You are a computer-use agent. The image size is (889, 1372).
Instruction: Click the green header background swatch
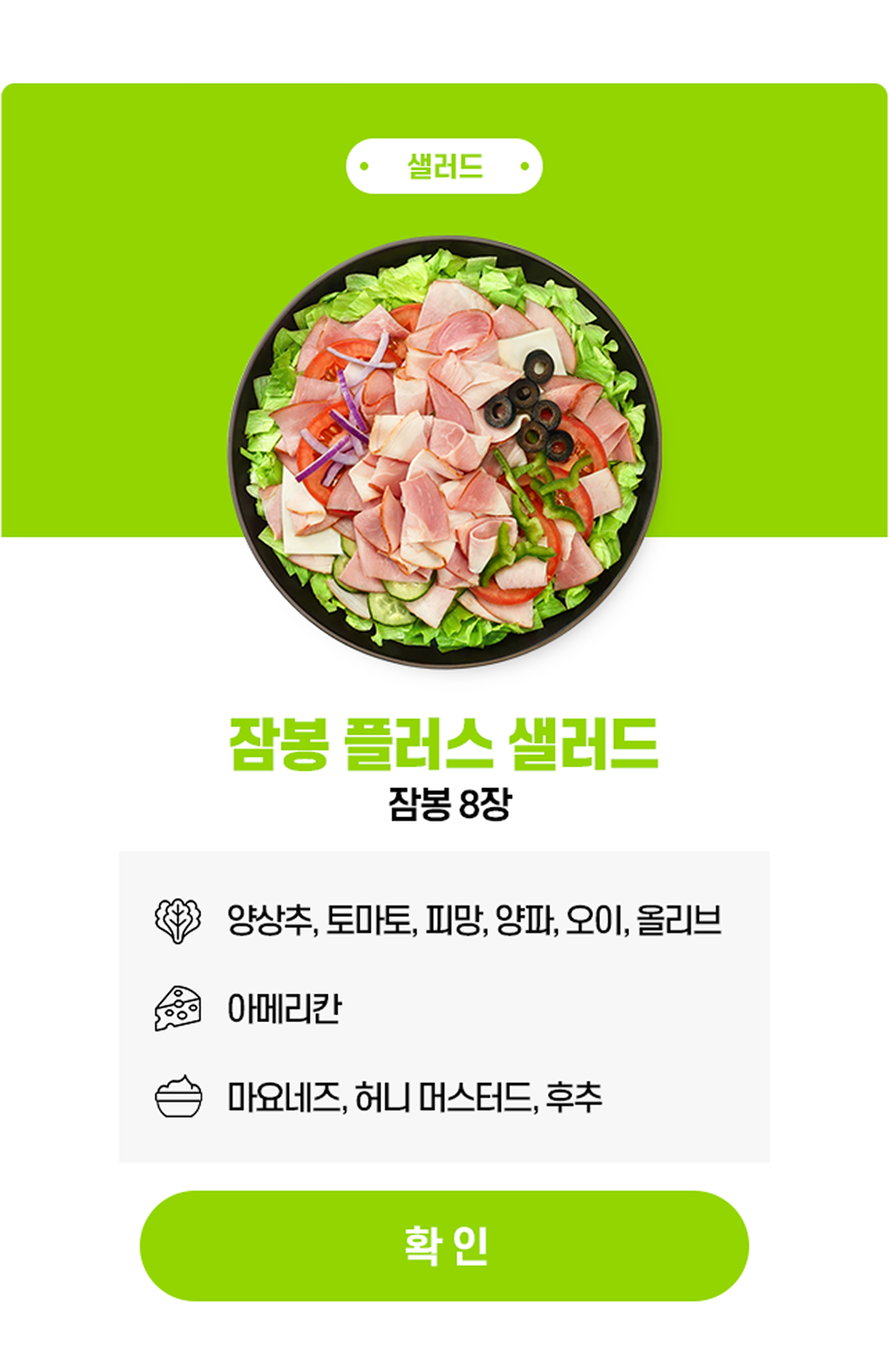pyautogui.click(x=104, y=278)
